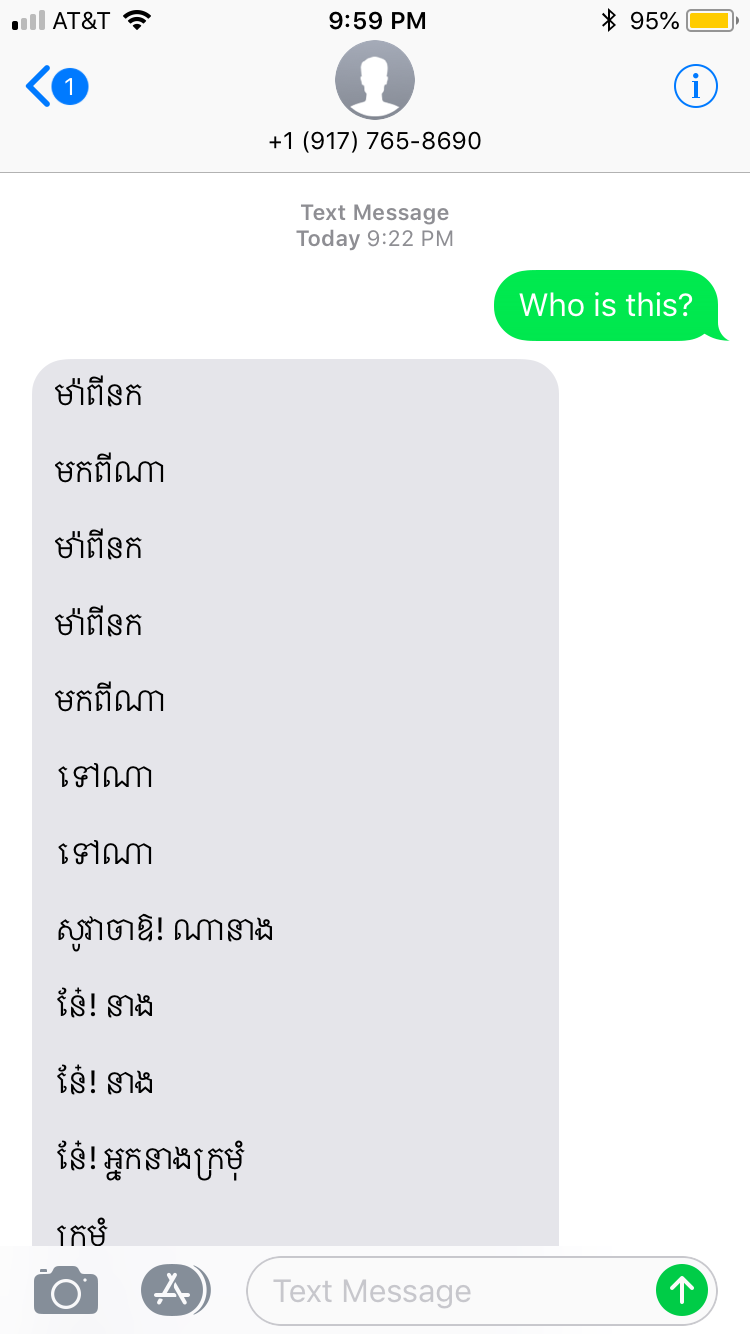Open the App Store apps drawer
Image resolution: width=750 pixels, height=1334 pixels.
click(174, 1290)
